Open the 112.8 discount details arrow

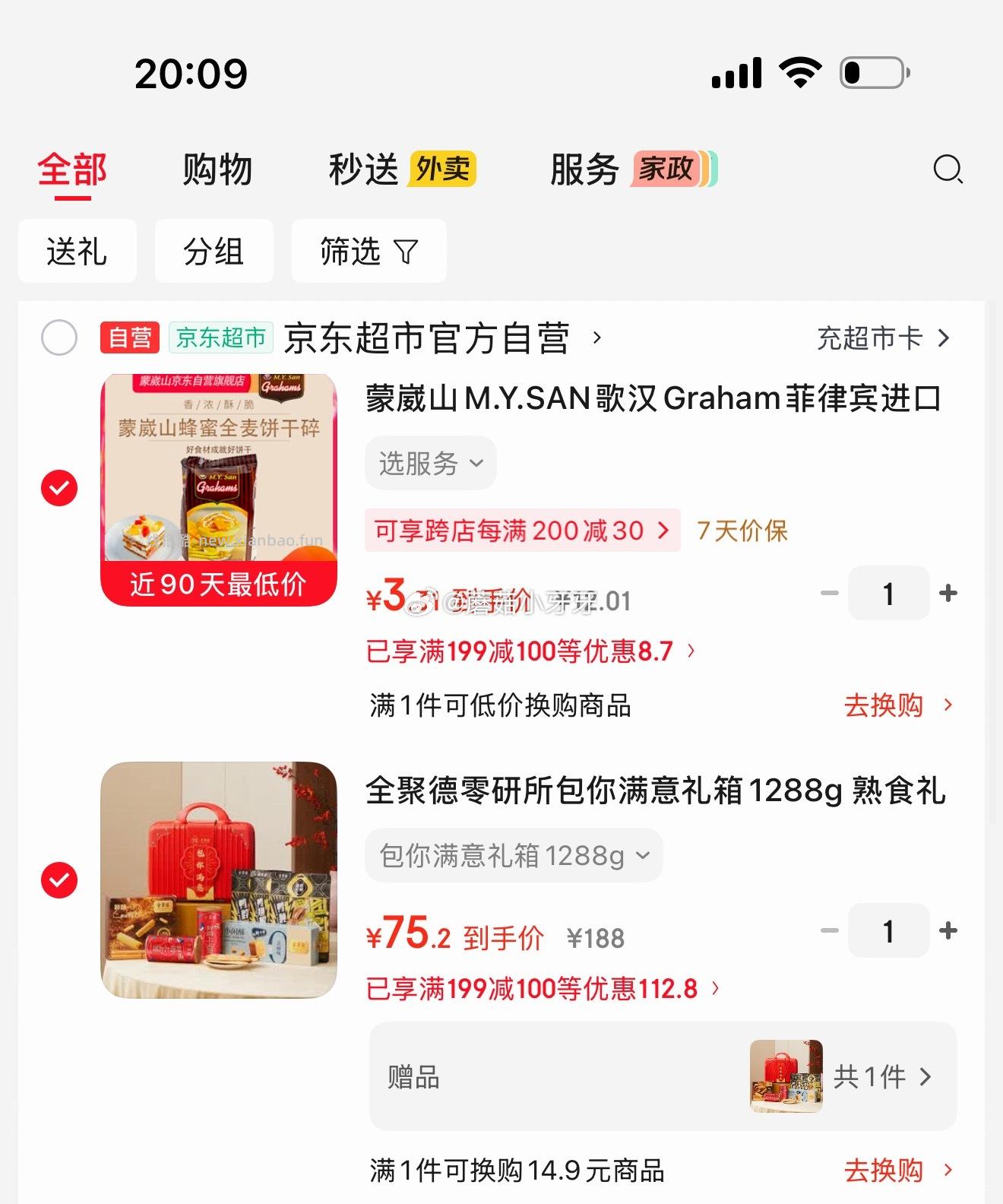[714, 988]
